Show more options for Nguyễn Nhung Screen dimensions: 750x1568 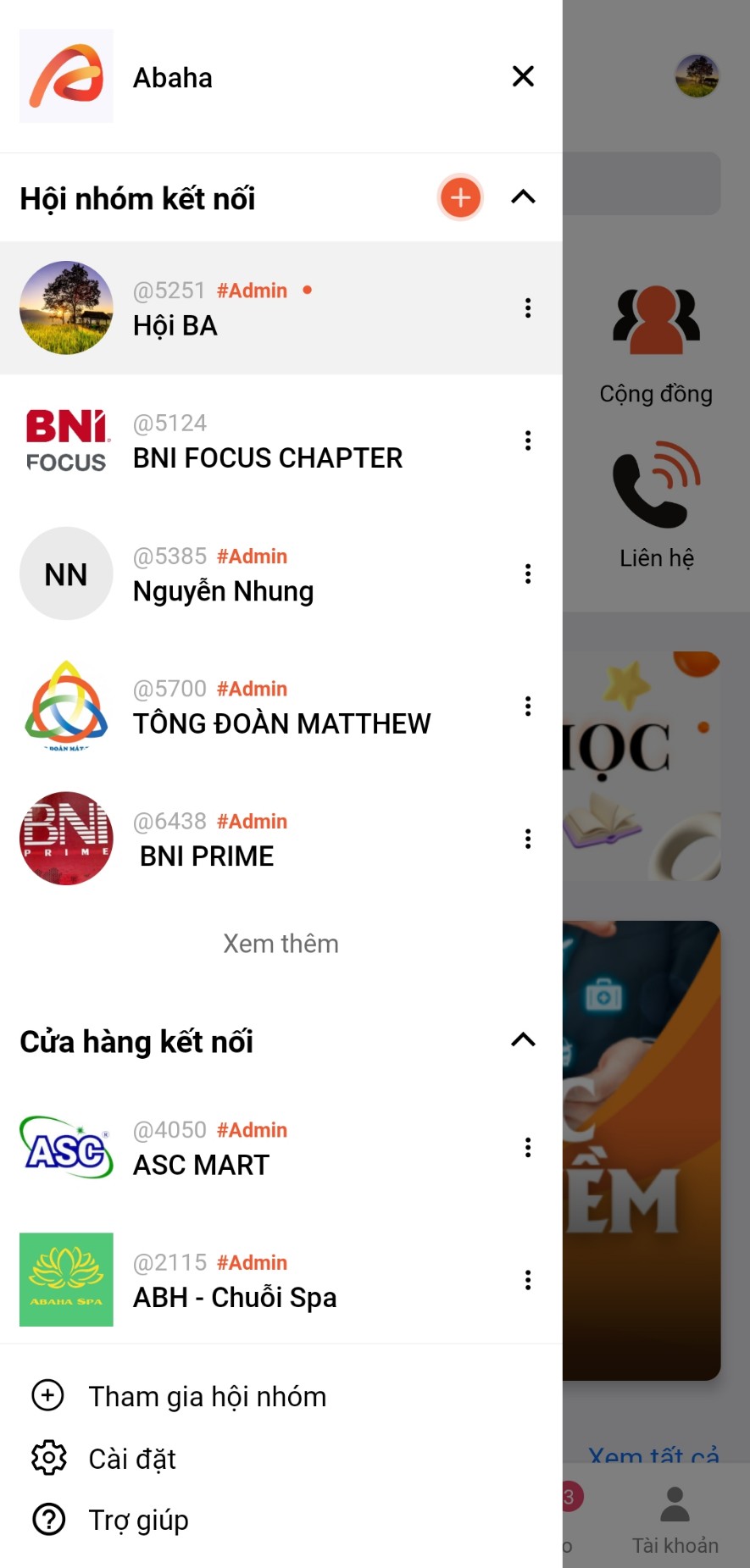point(528,573)
